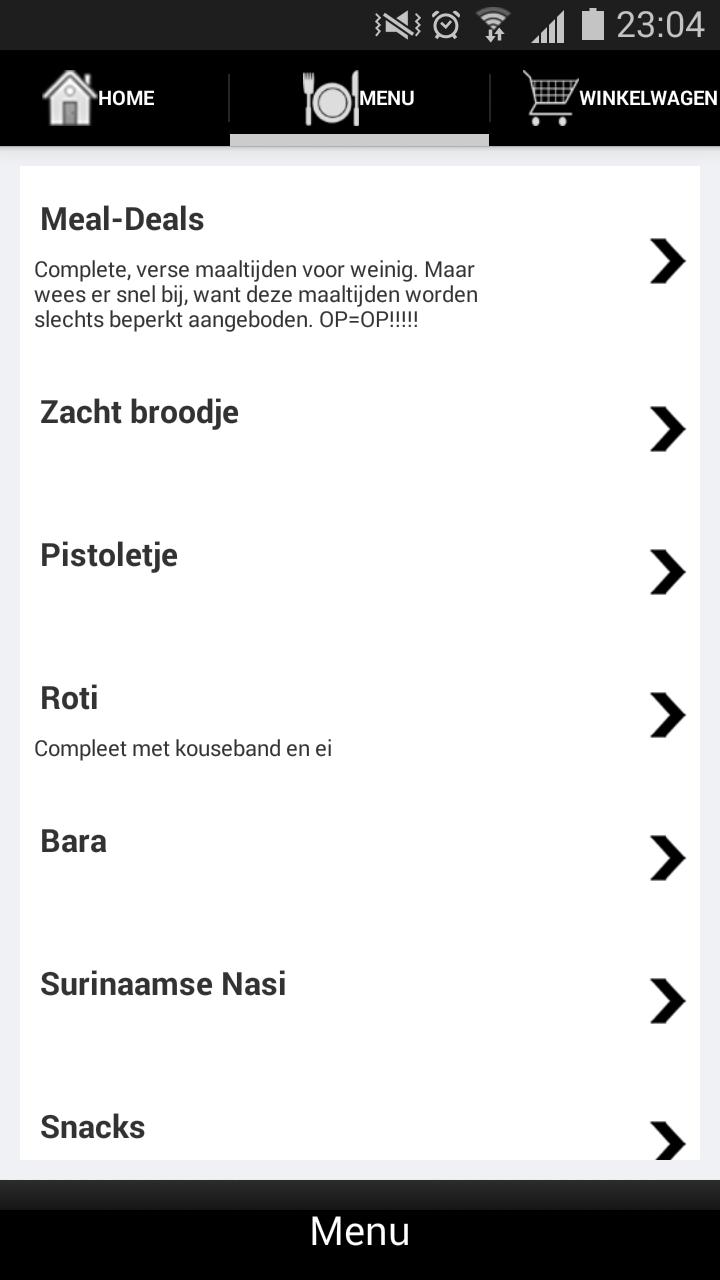The width and height of the screenshot is (720, 1280).
Task: Browse the Pistoletje category
Action: 360,571
